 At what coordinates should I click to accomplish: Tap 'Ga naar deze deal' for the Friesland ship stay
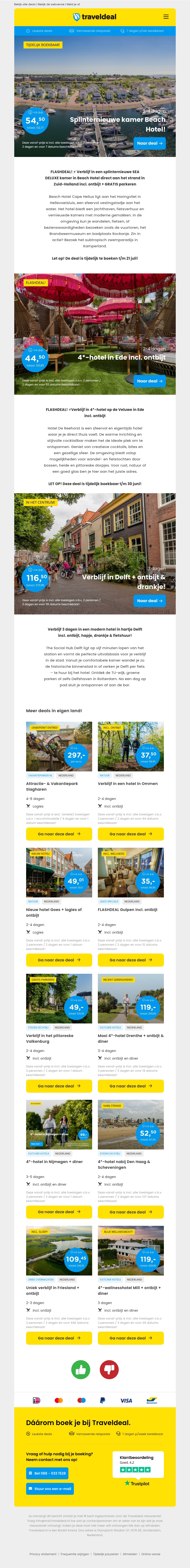59,1338
